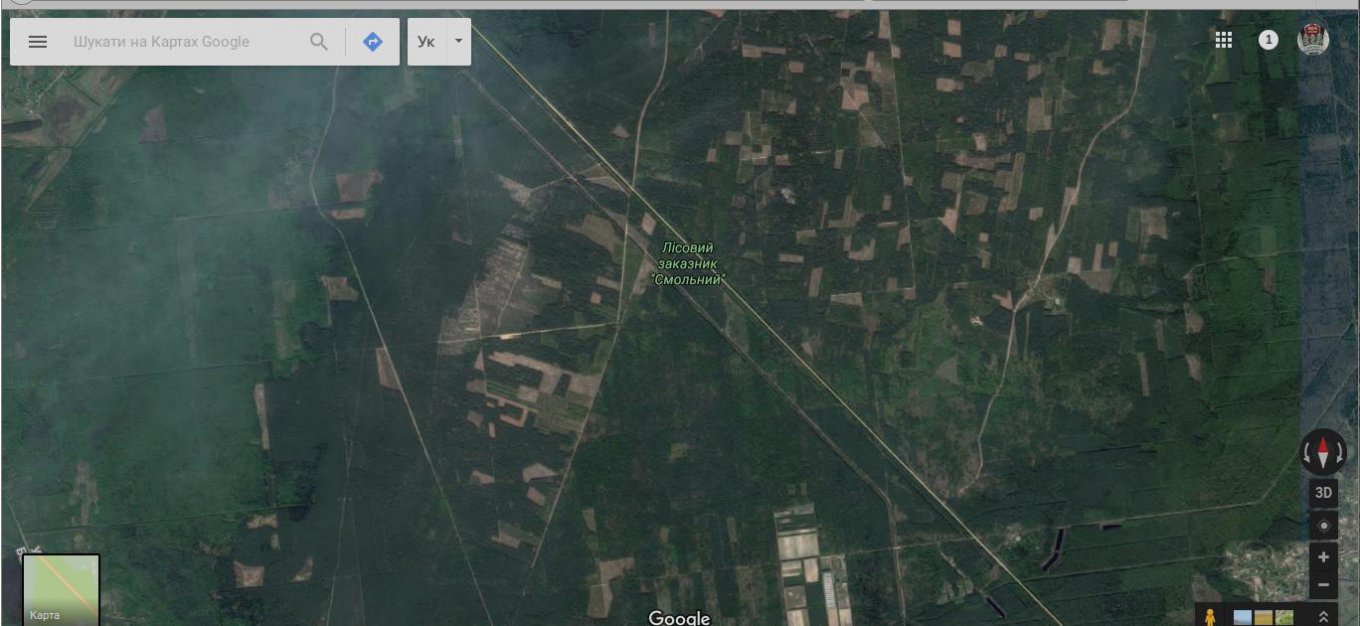Expand the bottom imagery panel chevron
This screenshot has width=1360, height=626.
(x=1323, y=617)
